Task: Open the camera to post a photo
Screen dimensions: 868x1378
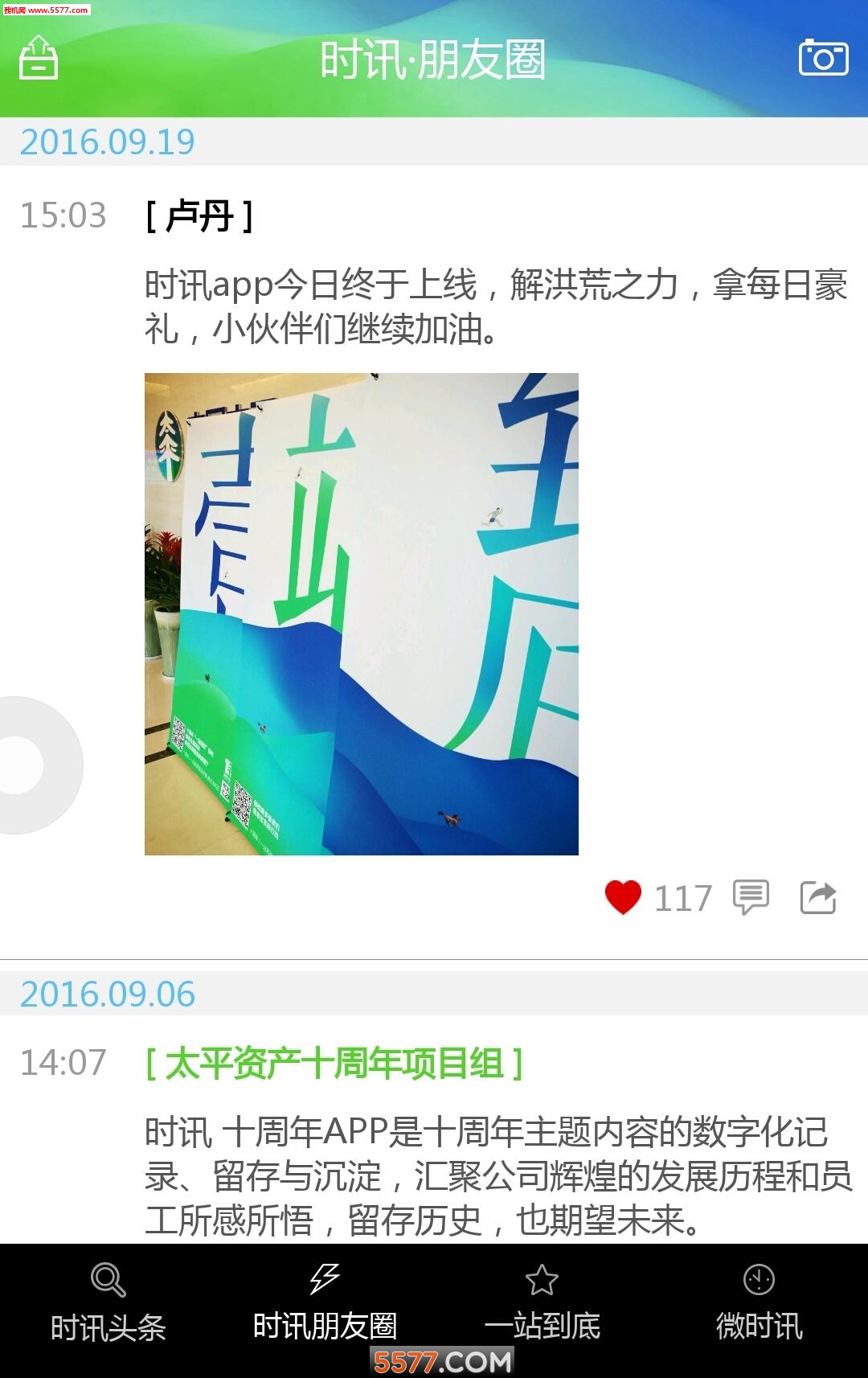Action: tap(823, 58)
